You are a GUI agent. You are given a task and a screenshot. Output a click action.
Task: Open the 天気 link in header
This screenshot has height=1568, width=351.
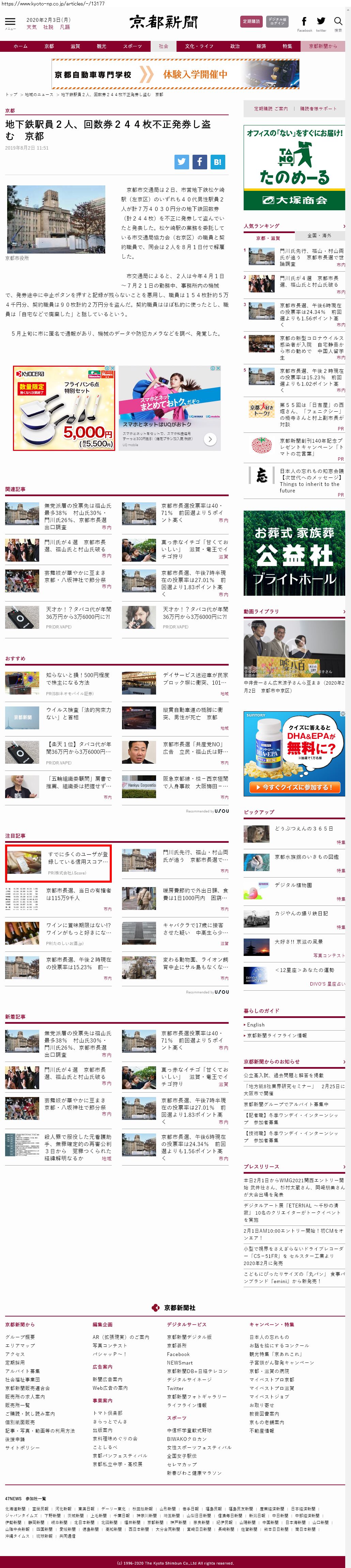[32, 27]
